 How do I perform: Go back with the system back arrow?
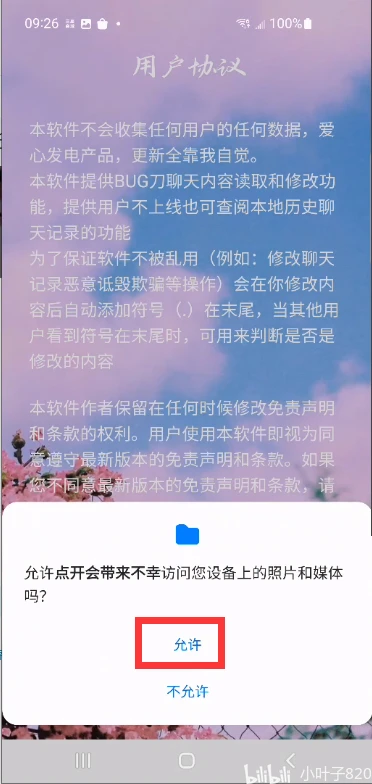click(x=291, y=760)
